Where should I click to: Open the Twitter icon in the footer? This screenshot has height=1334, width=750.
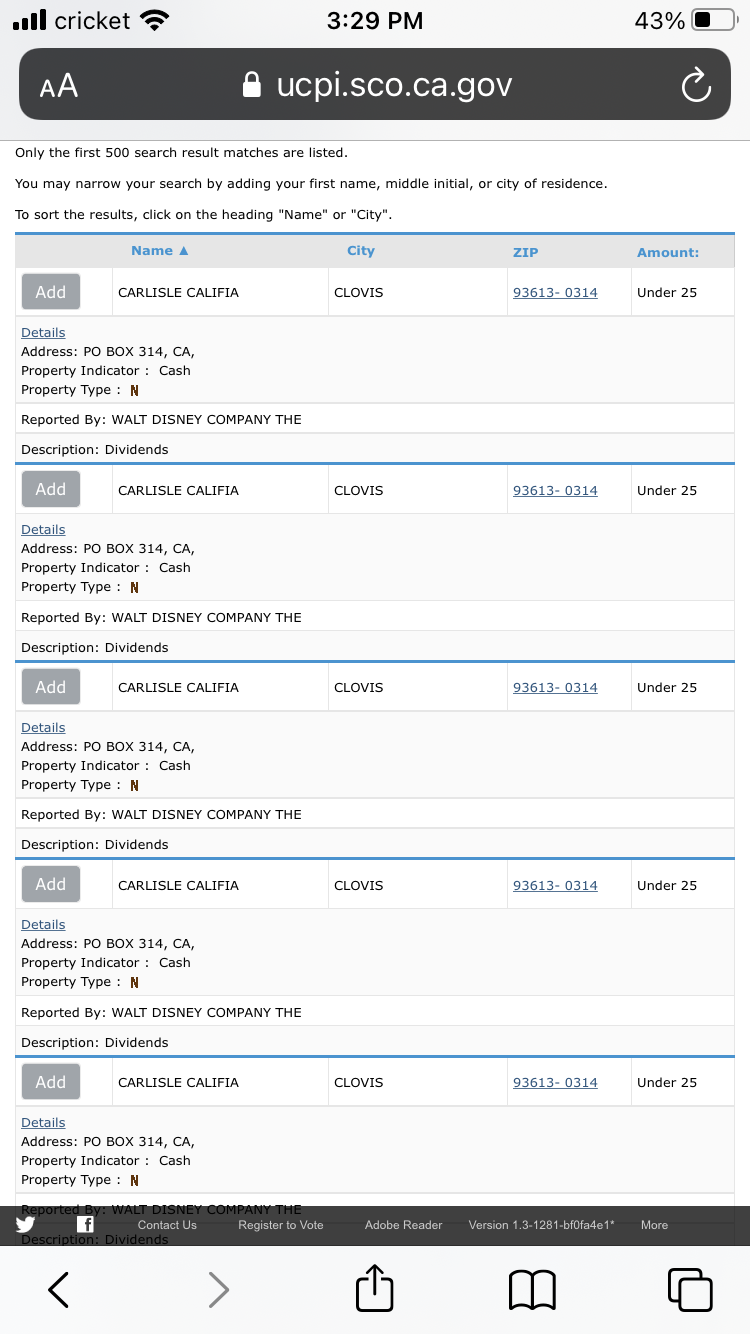click(26, 1225)
